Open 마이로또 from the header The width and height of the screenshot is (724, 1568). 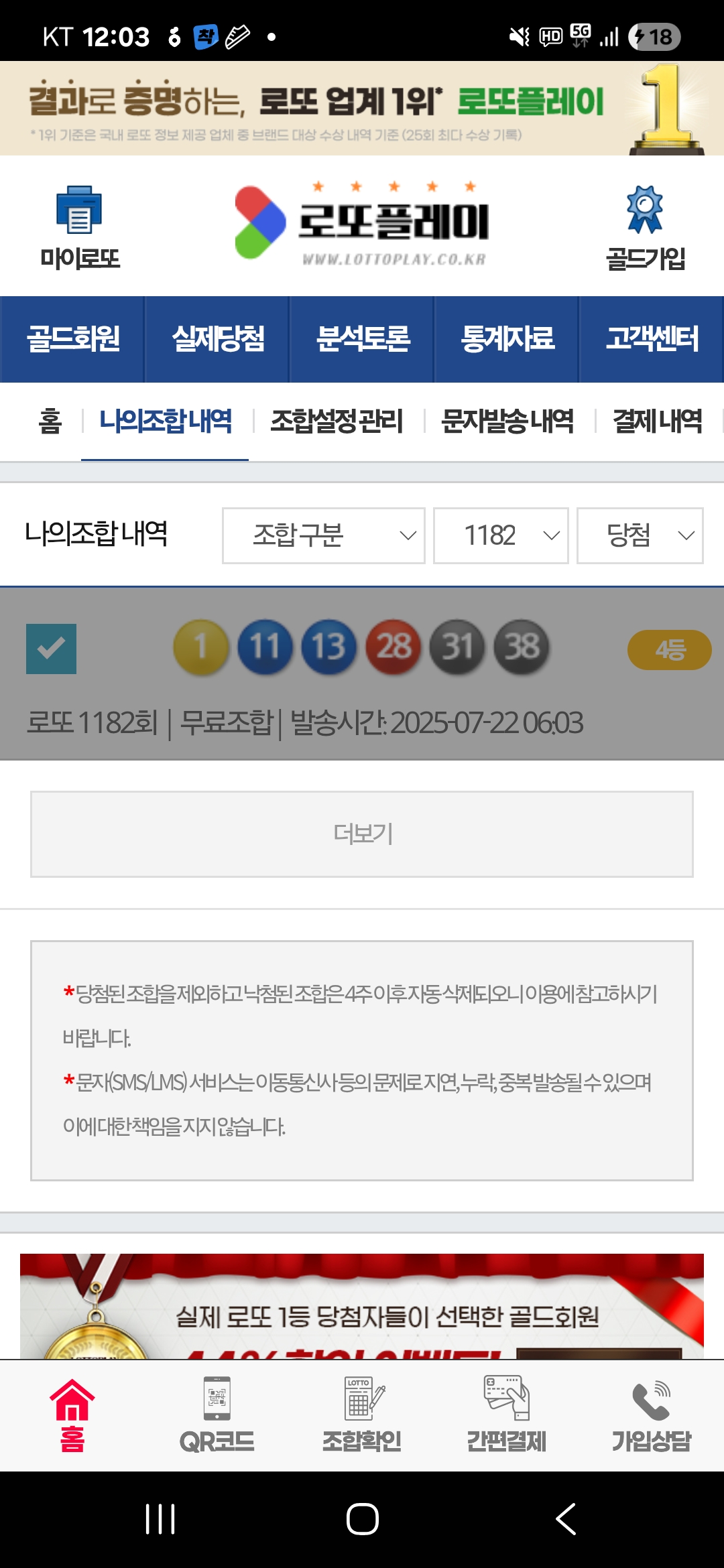[x=79, y=228]
